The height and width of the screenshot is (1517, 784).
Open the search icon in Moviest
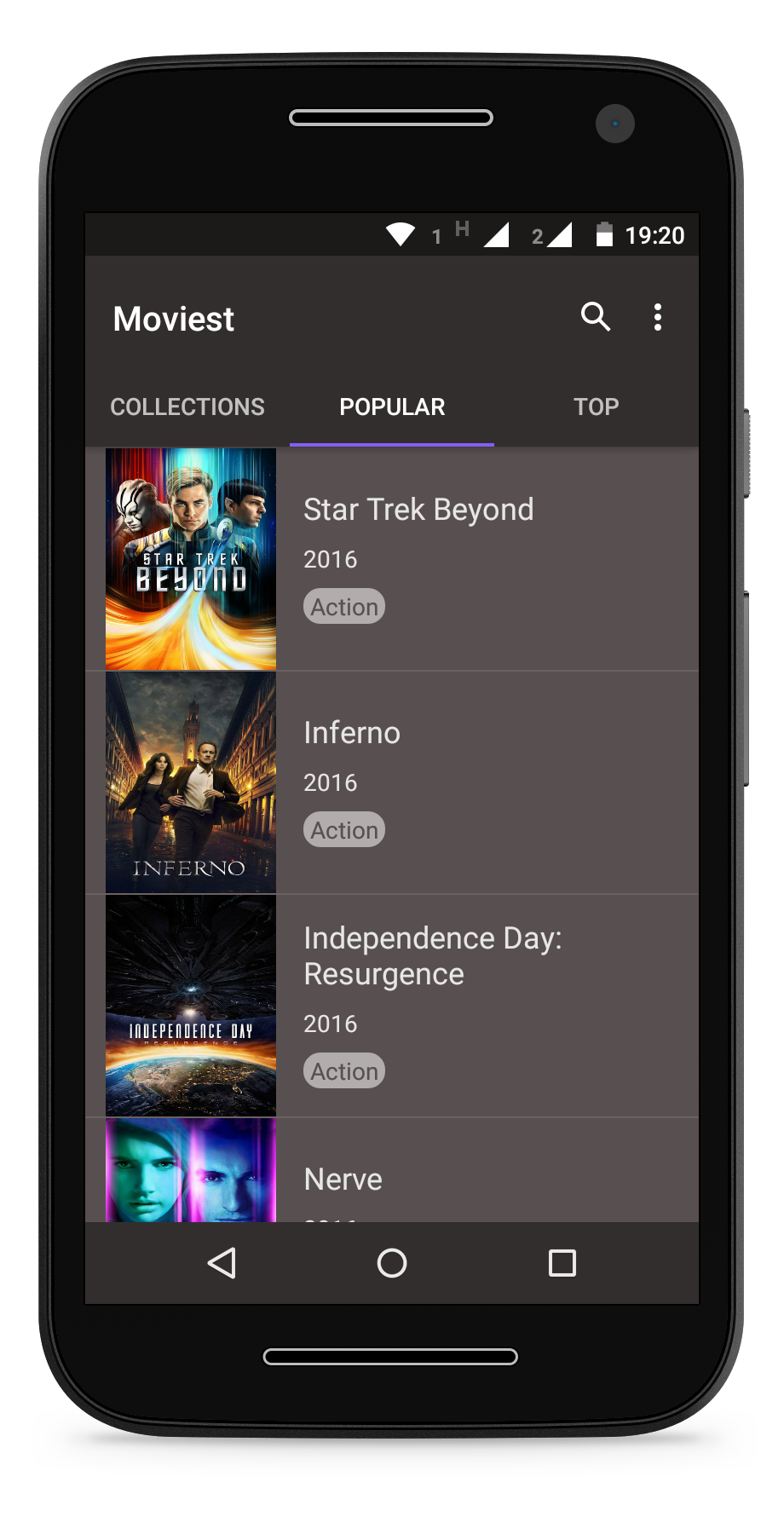pyautogui.click(x=596, y=317)
